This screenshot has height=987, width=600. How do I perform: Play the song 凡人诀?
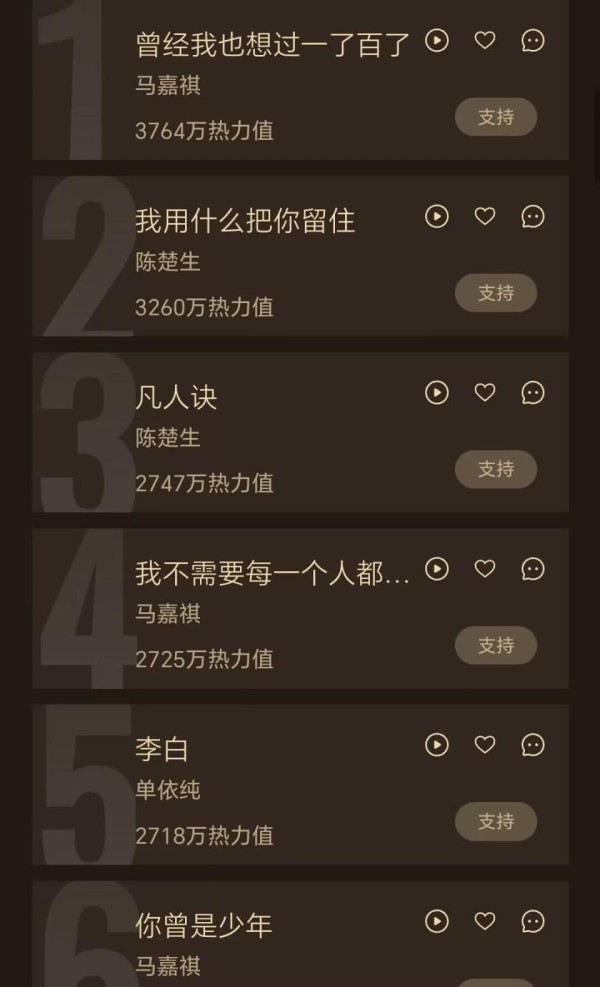pyautogui.click(x=436, y=393)
